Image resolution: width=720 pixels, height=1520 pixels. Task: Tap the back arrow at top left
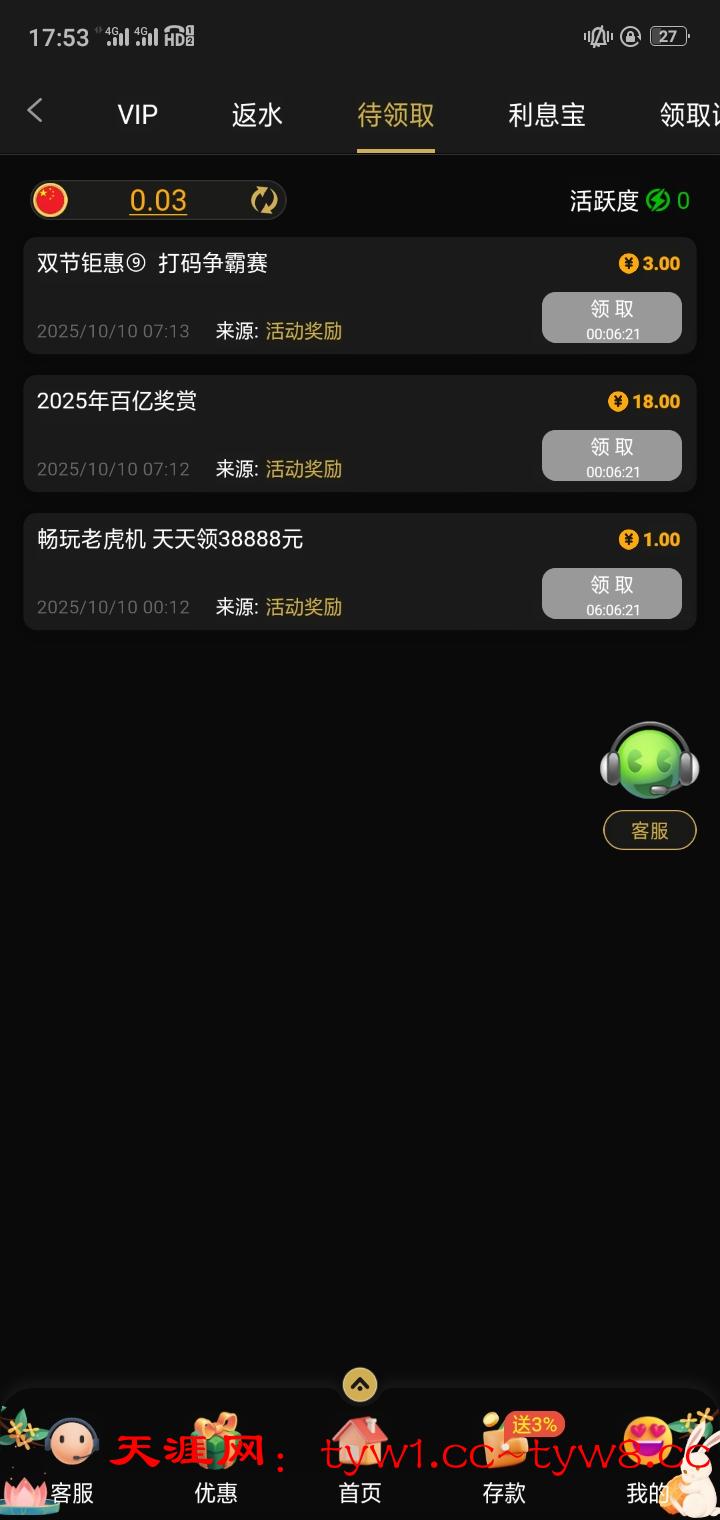(x=35, y=110)
